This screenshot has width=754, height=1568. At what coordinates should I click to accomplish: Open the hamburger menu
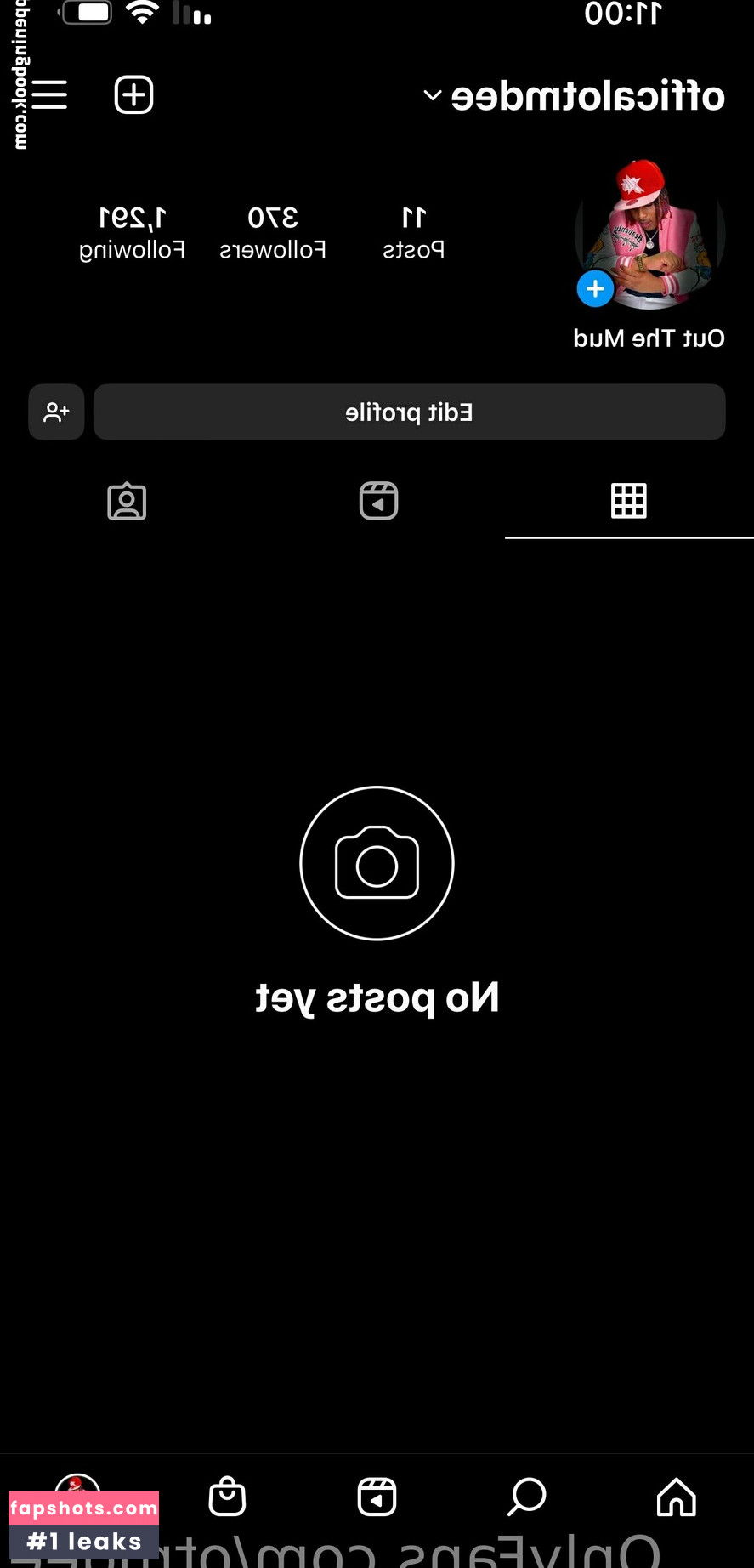(49, 94)
